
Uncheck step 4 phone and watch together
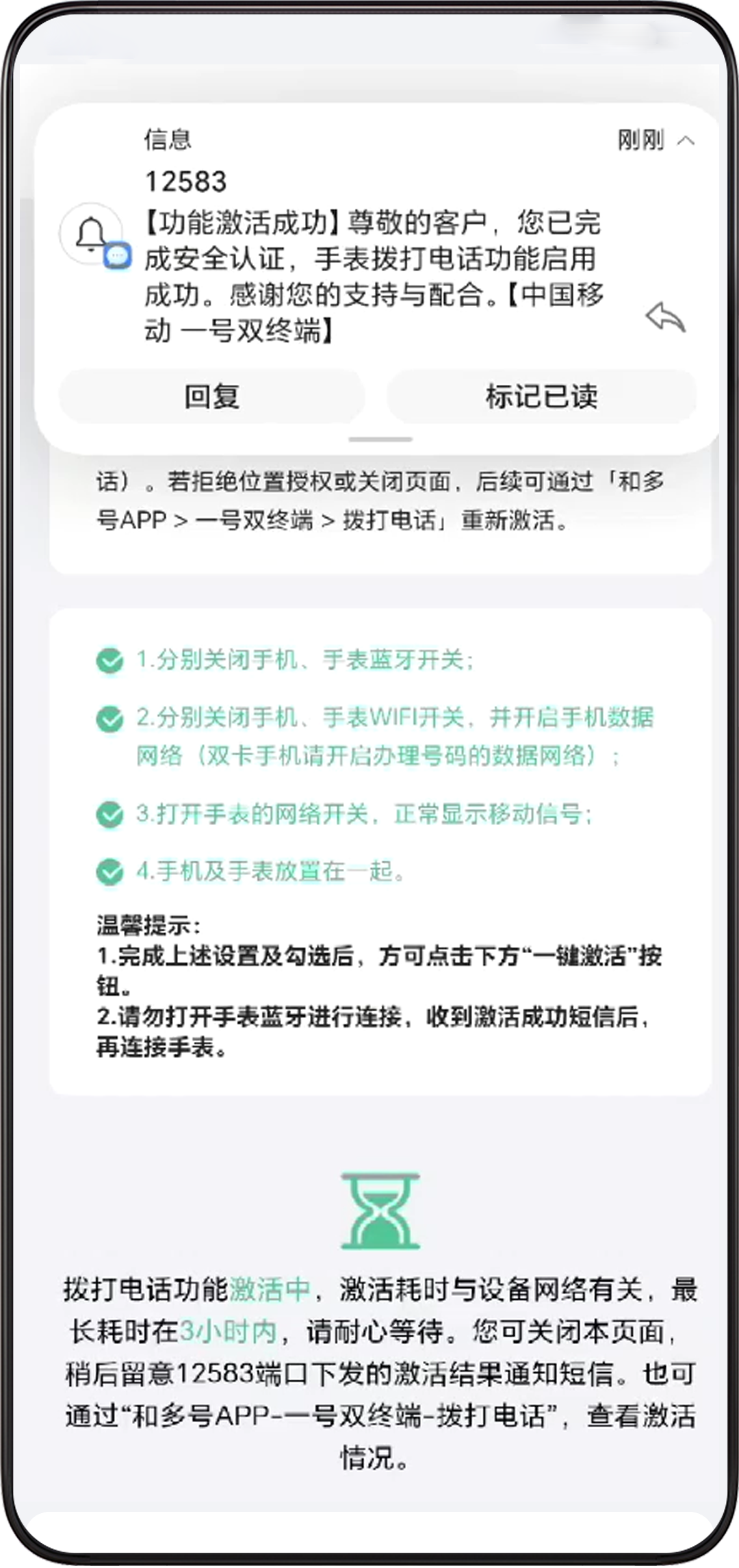click(109, 872)
